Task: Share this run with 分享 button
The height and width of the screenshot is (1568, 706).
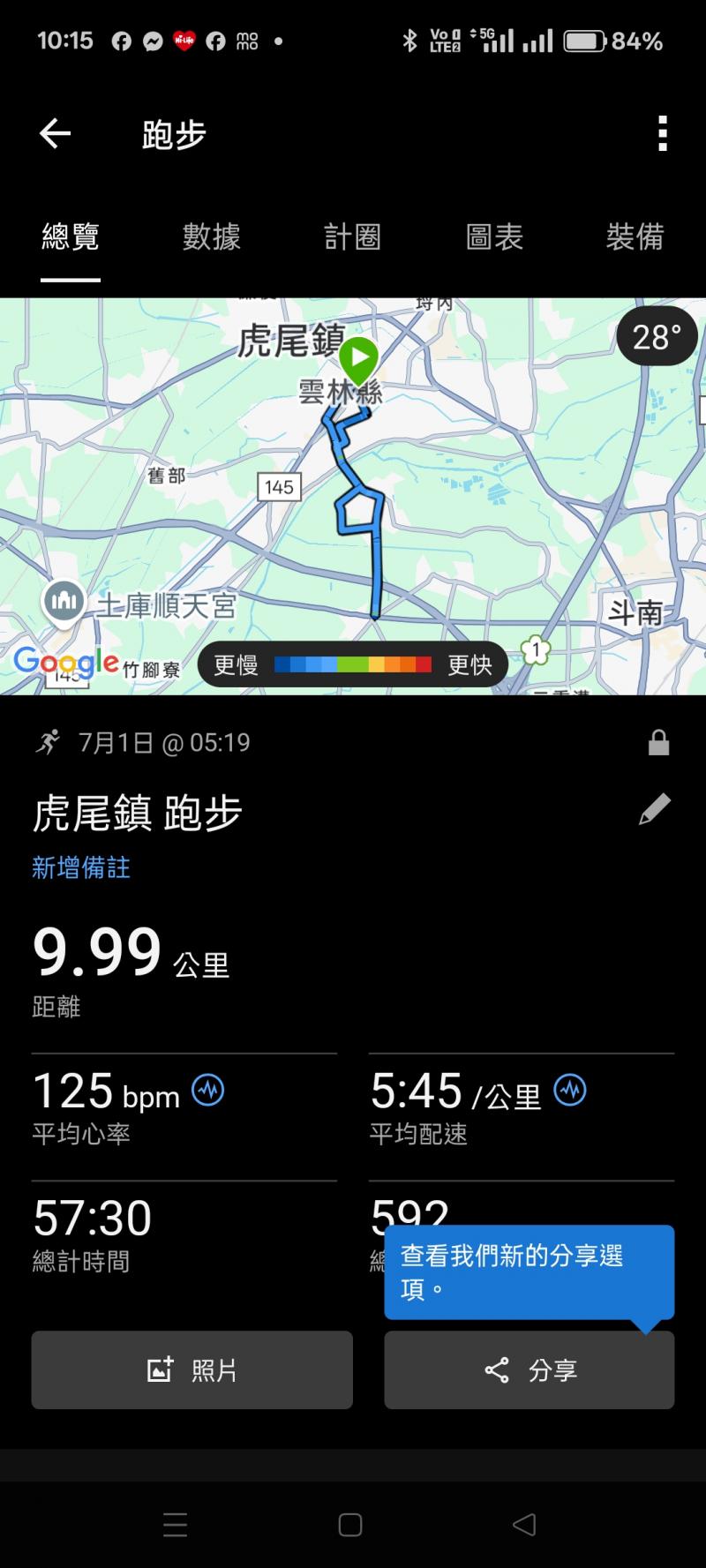Action: coord(529,1369)
